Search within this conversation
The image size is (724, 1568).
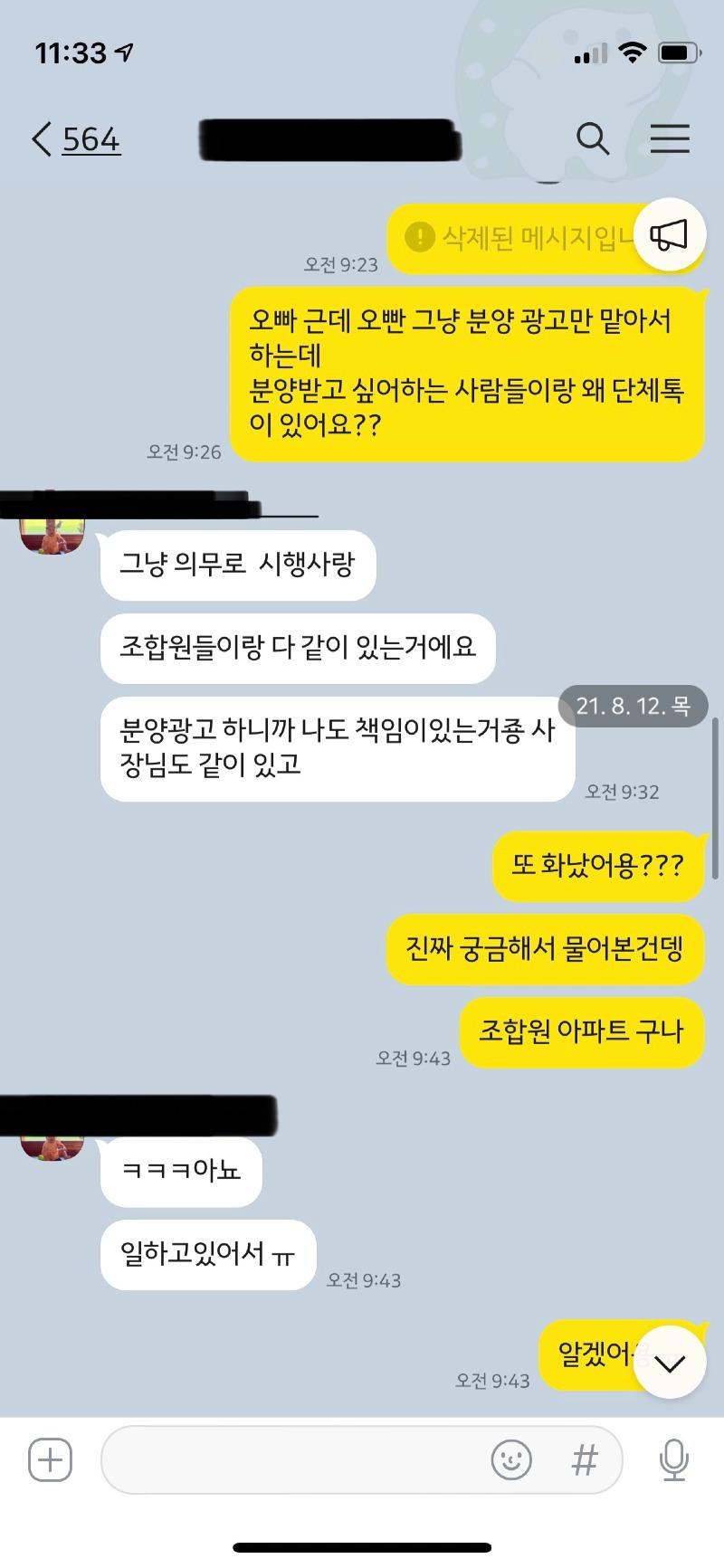coord(593,139)
